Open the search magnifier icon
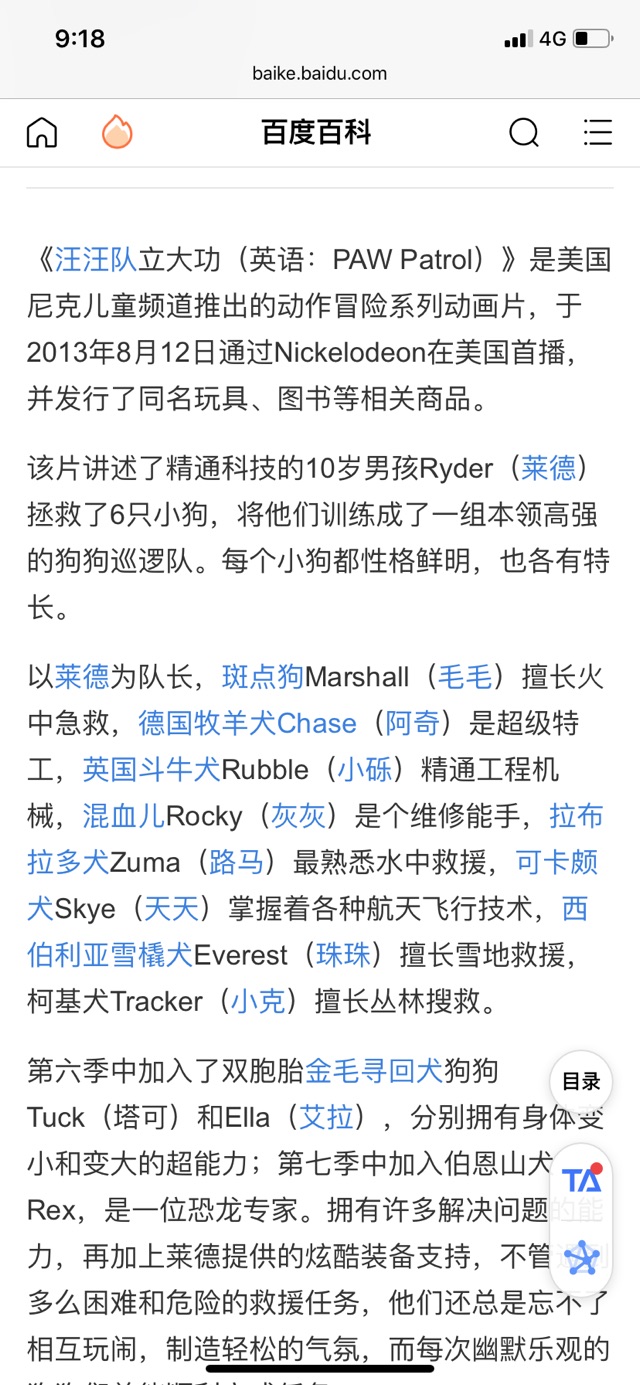Screen dimensions: 640x1385 [524, 132]
